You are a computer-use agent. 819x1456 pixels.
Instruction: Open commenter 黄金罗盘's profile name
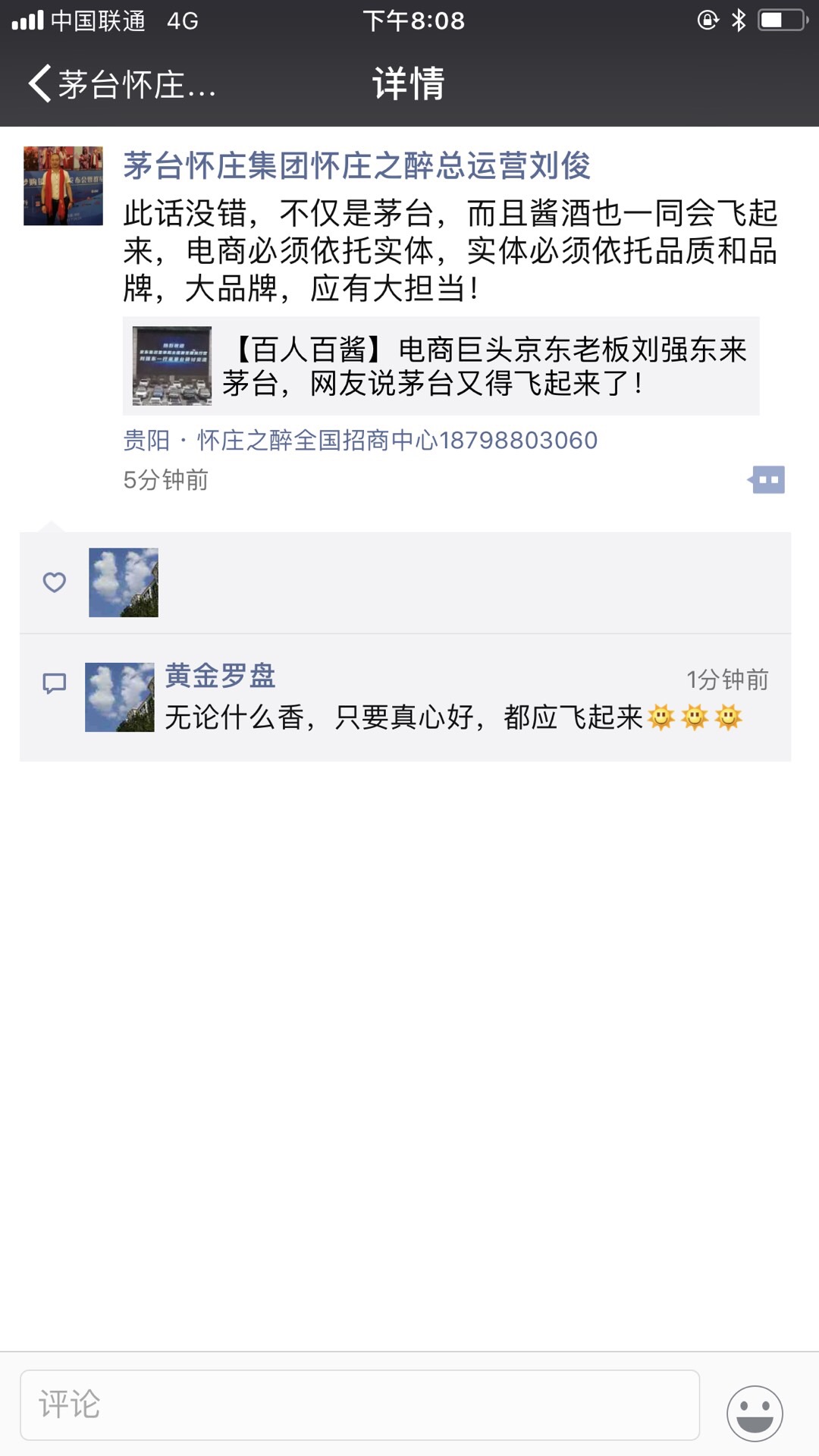coord(220,675)
